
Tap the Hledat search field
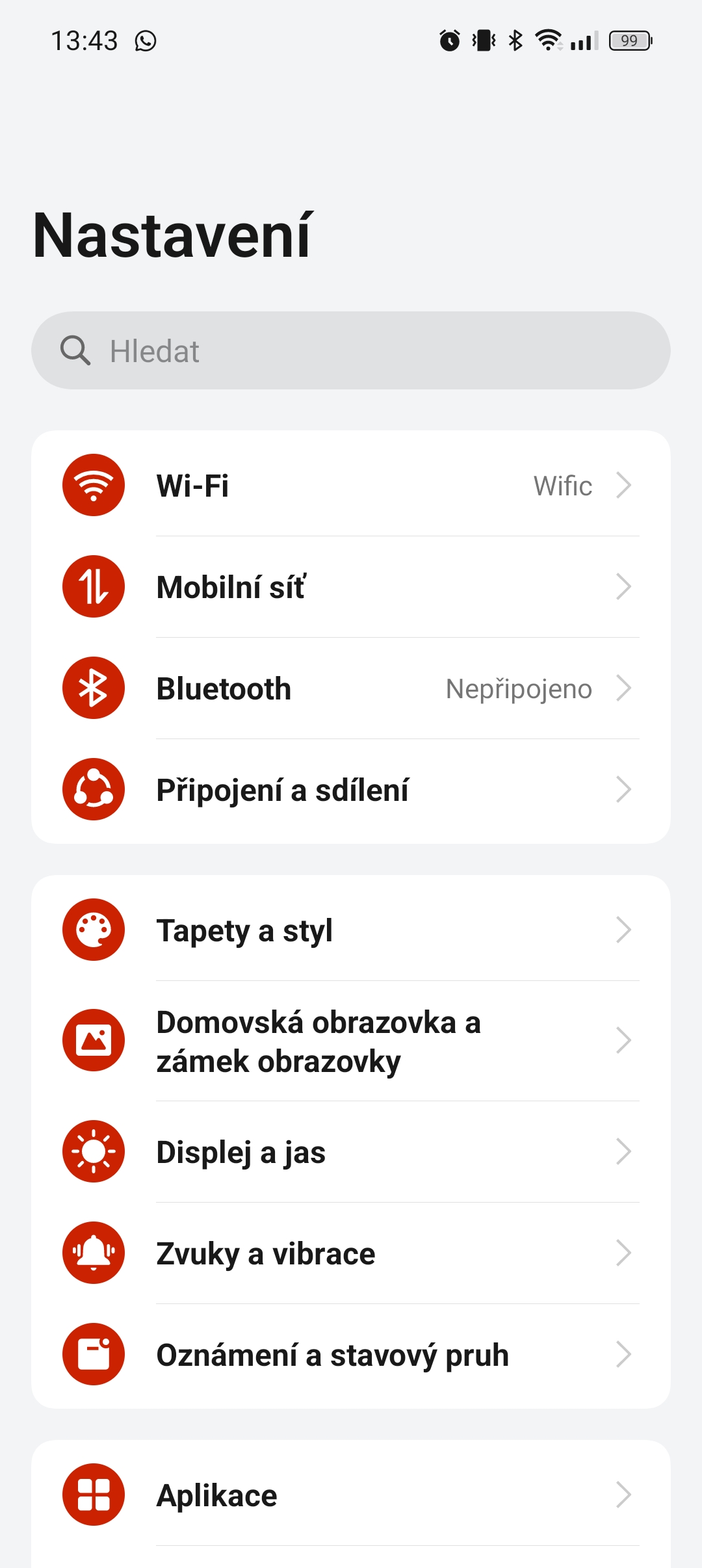(351, 351)
